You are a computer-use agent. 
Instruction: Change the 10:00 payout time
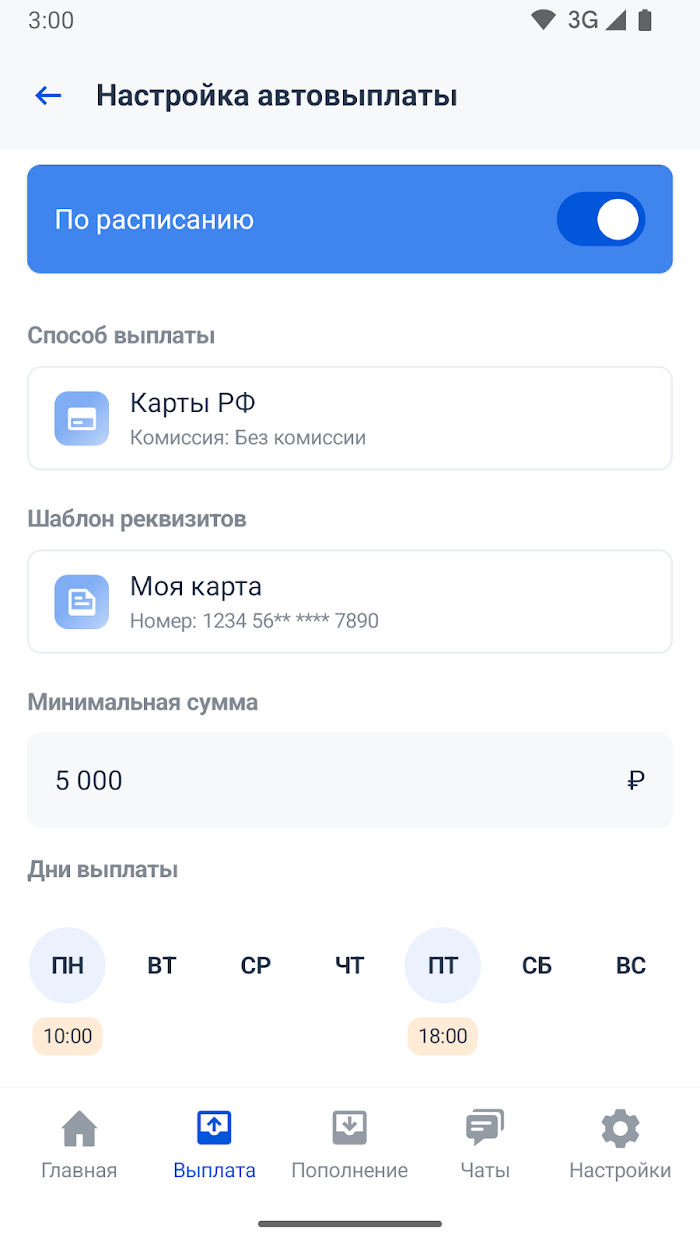(67, 1036)
